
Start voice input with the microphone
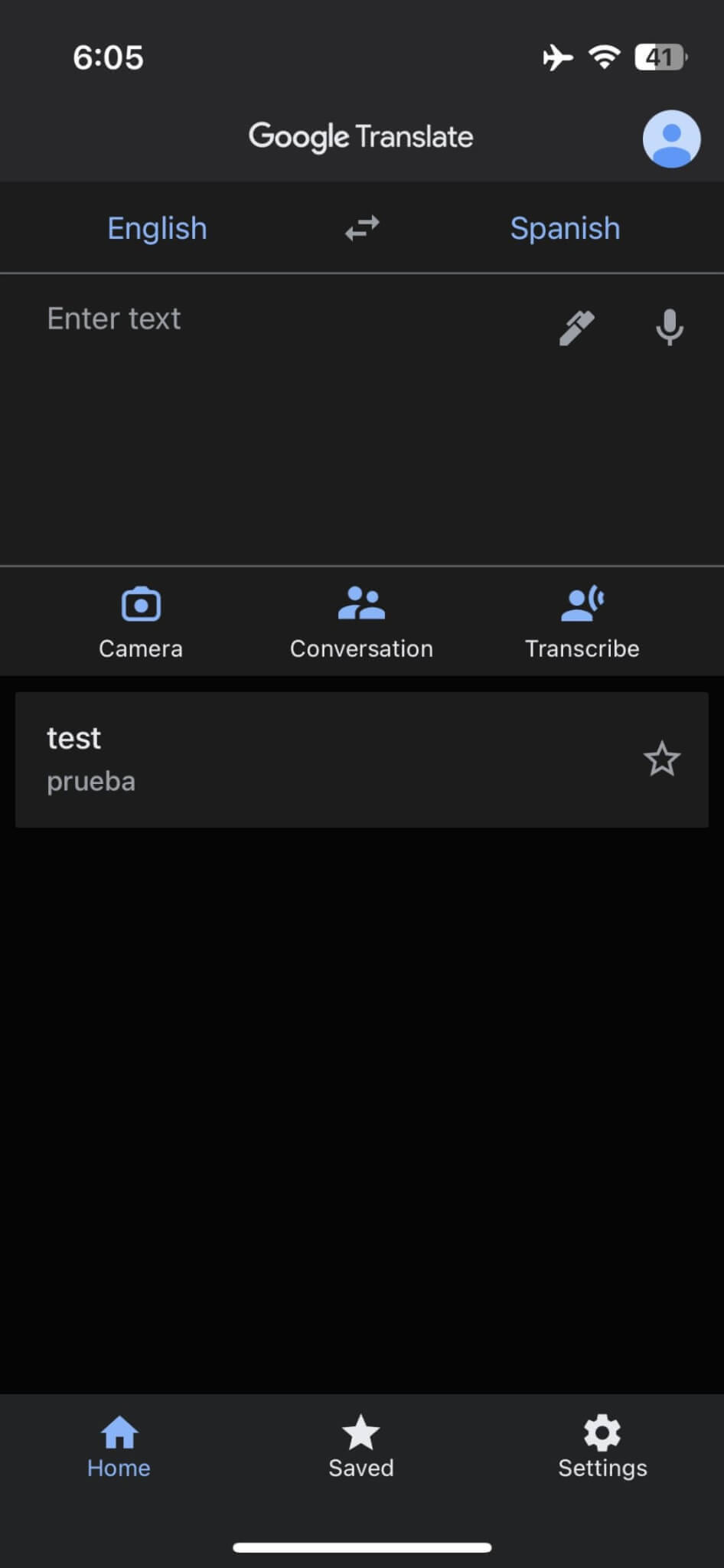click(x=670, y=328)
